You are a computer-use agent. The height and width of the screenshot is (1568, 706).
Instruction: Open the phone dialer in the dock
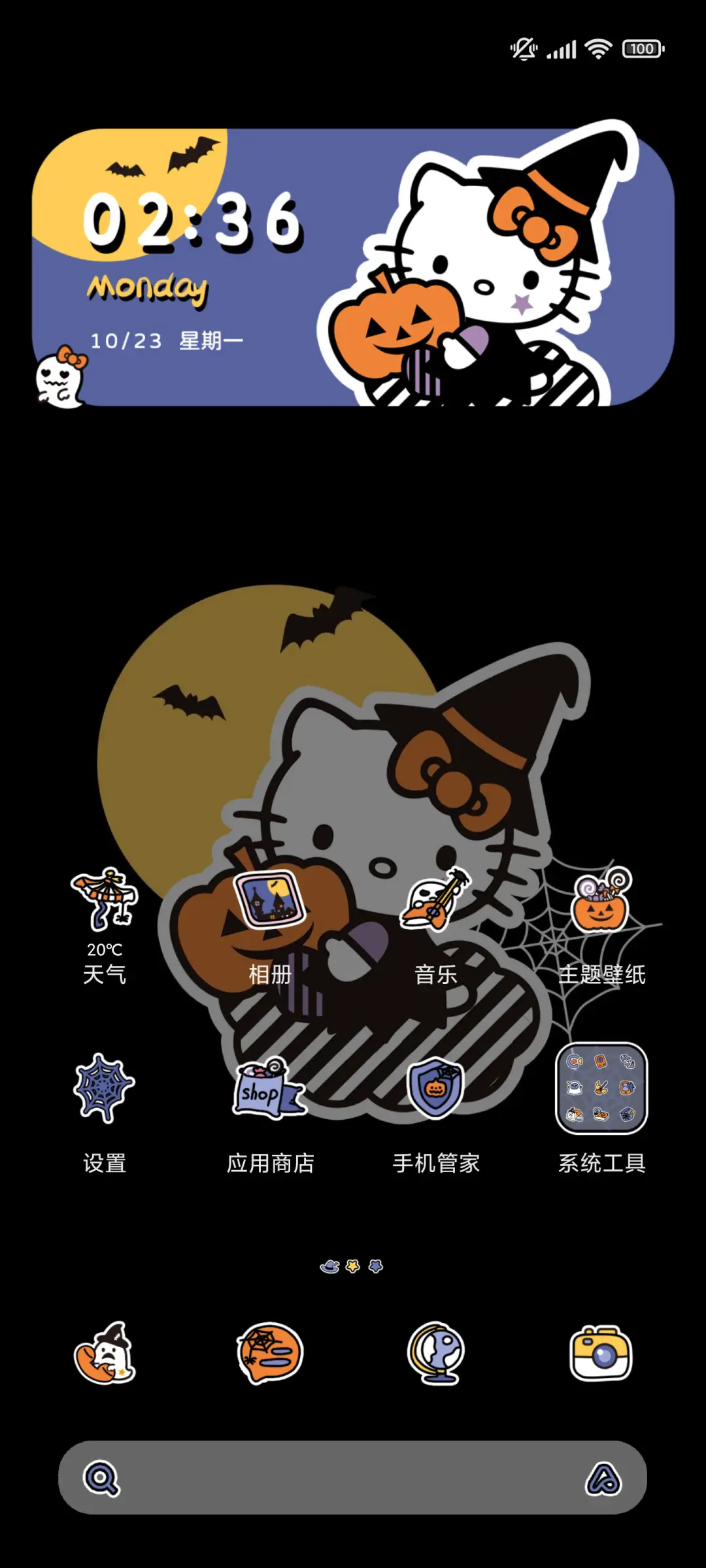[105, 1354]
